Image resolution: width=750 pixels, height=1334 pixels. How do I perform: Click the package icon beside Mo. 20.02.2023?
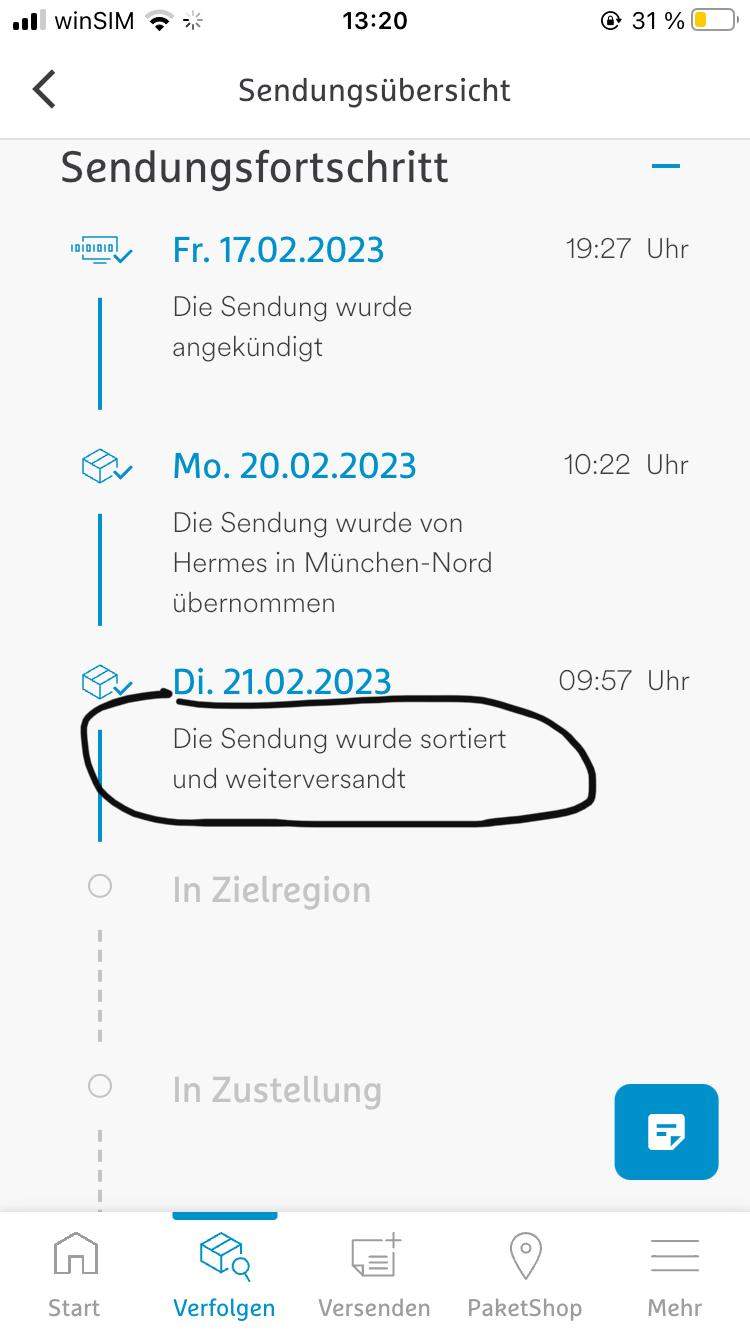pyautogui.click(x=99, y=464)
